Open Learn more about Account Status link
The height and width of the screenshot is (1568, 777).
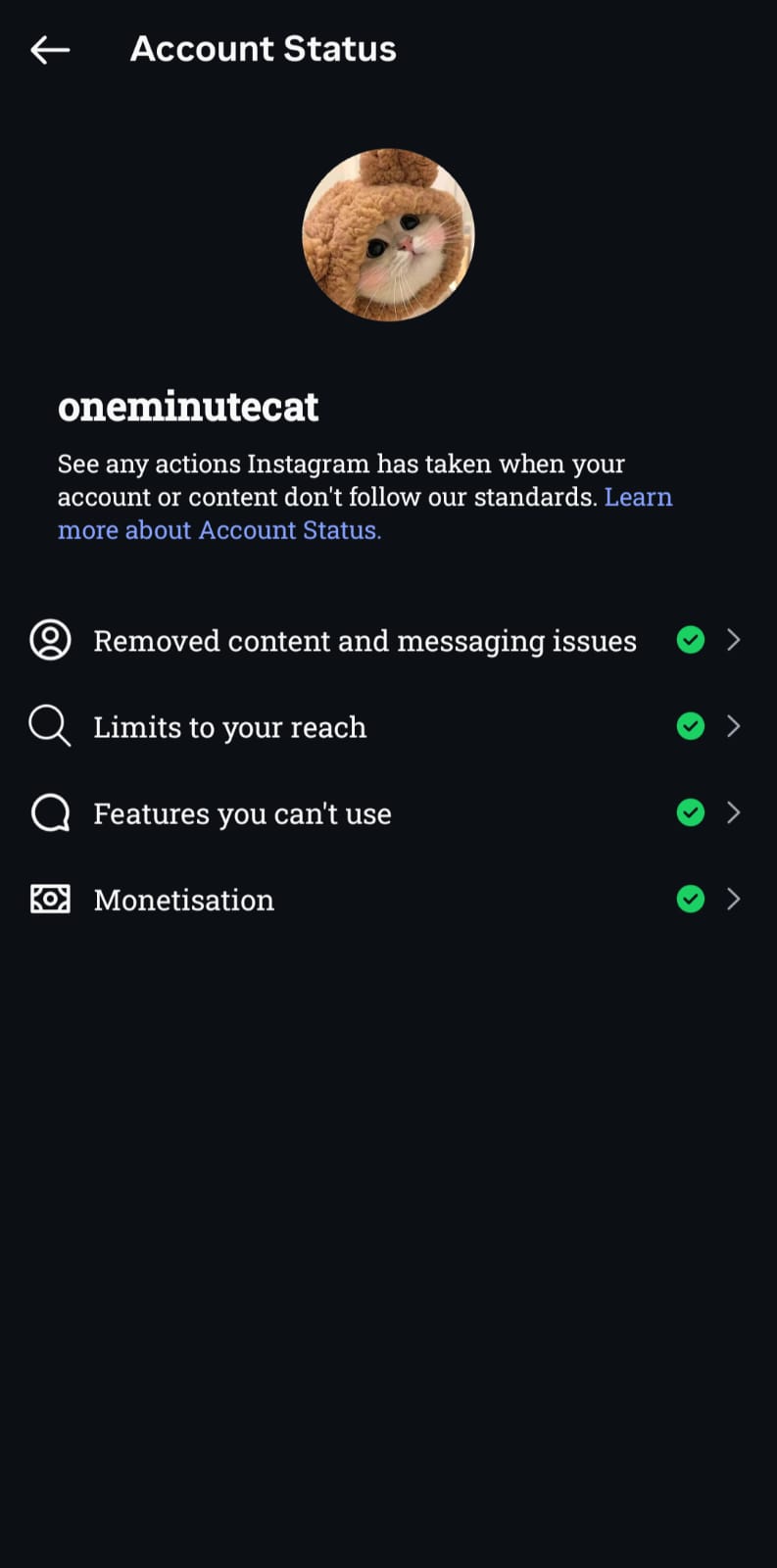tap(219, 530)
